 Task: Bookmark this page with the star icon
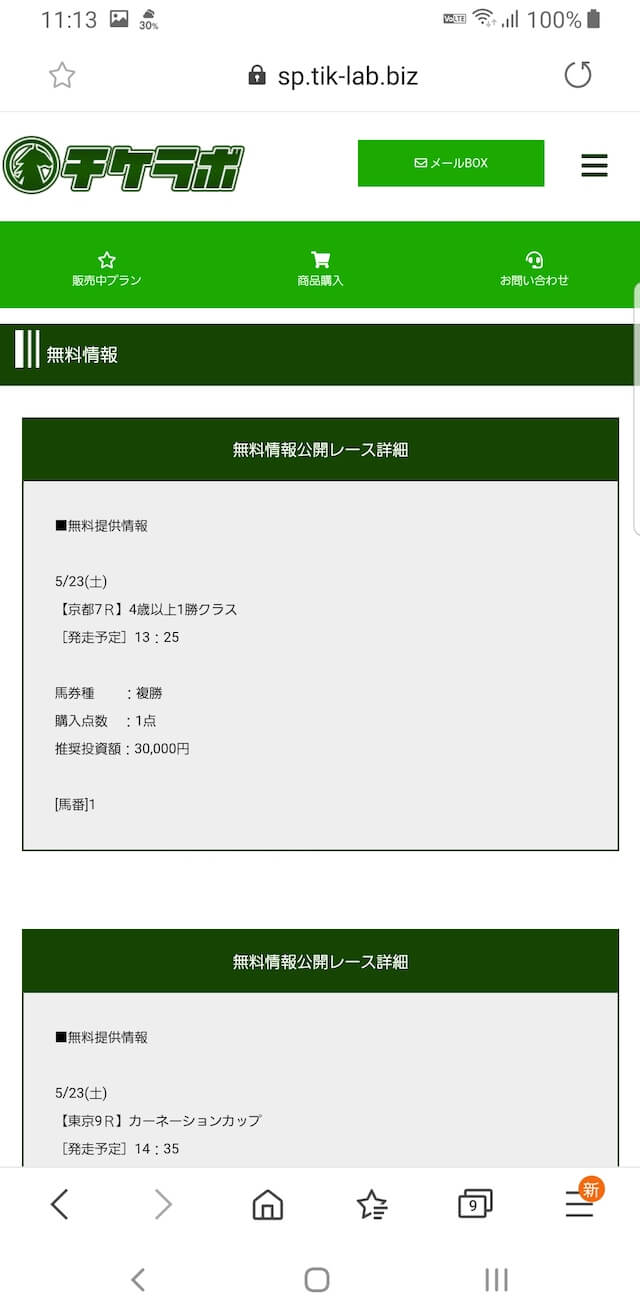coord(62,75)
